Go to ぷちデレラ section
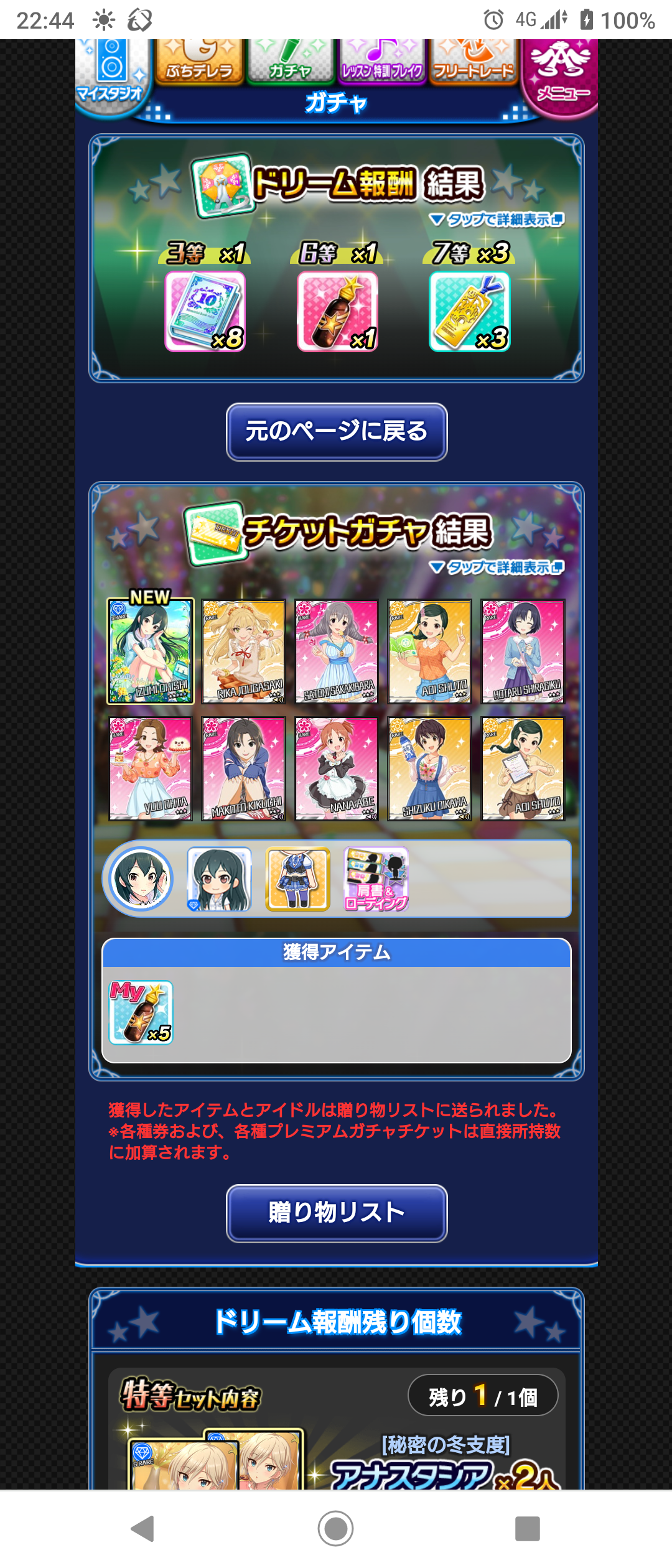 (x=199, y=62)
